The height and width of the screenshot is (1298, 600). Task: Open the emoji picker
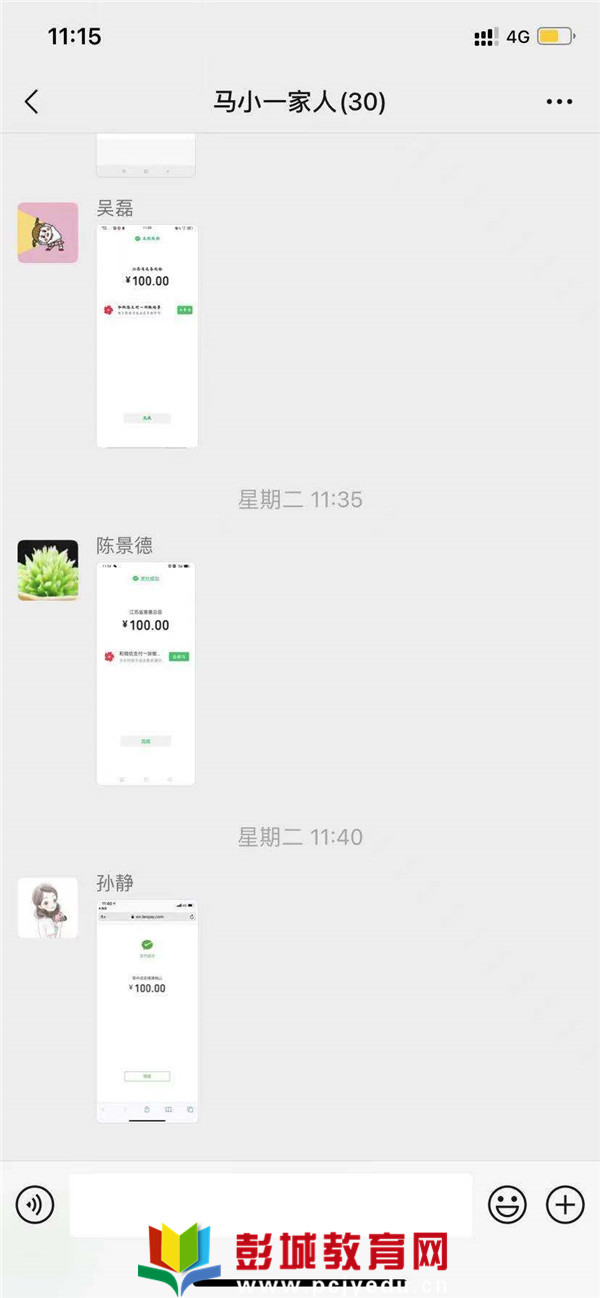507,1204
